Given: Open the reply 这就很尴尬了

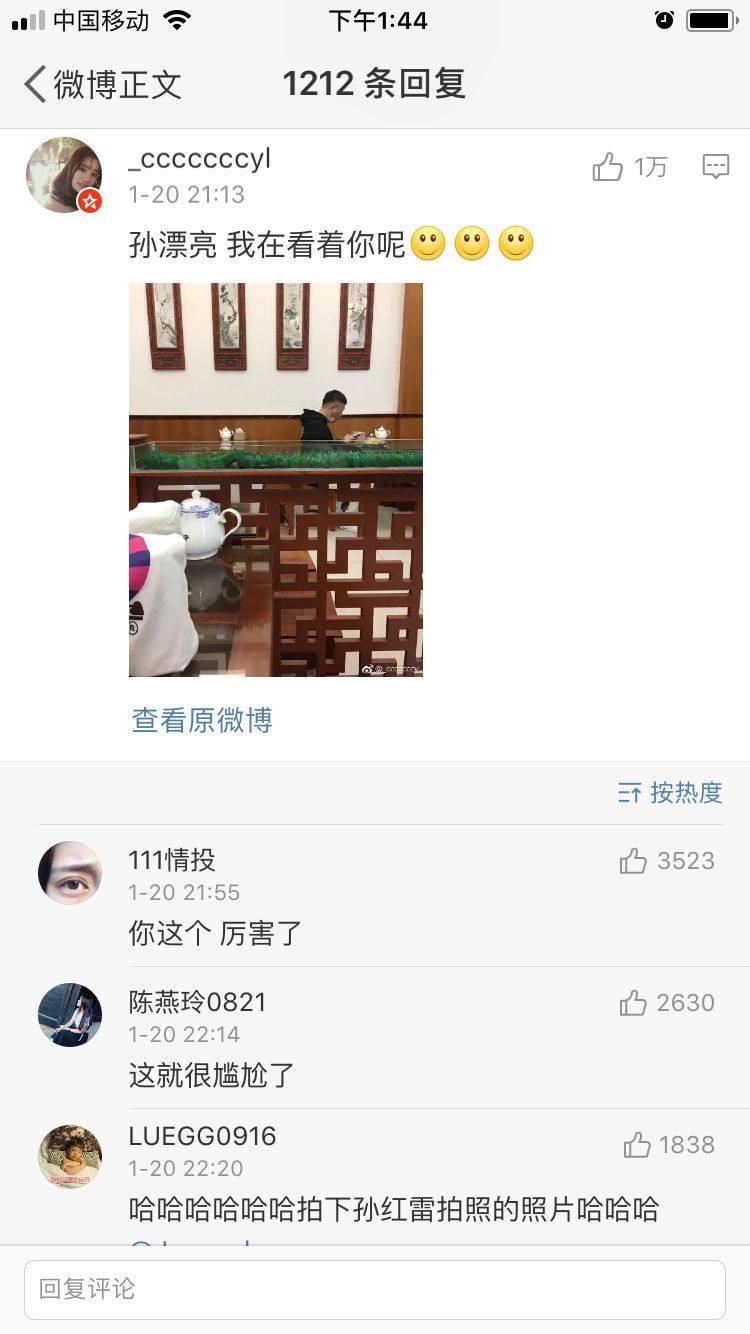Looking at the screenshot, I should tap(212, 1076).
